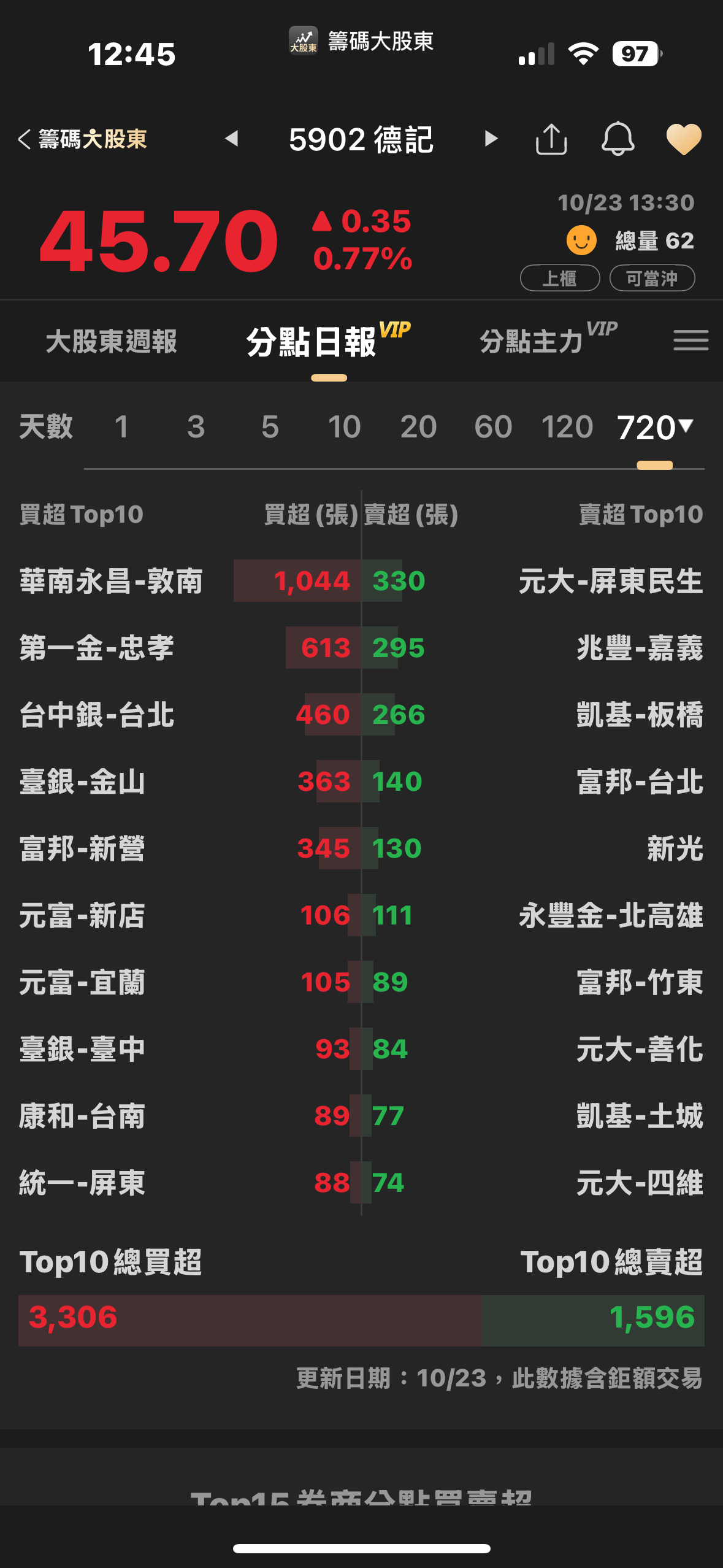Select 10 days range

pyautogui.click(x=344, y=427)
